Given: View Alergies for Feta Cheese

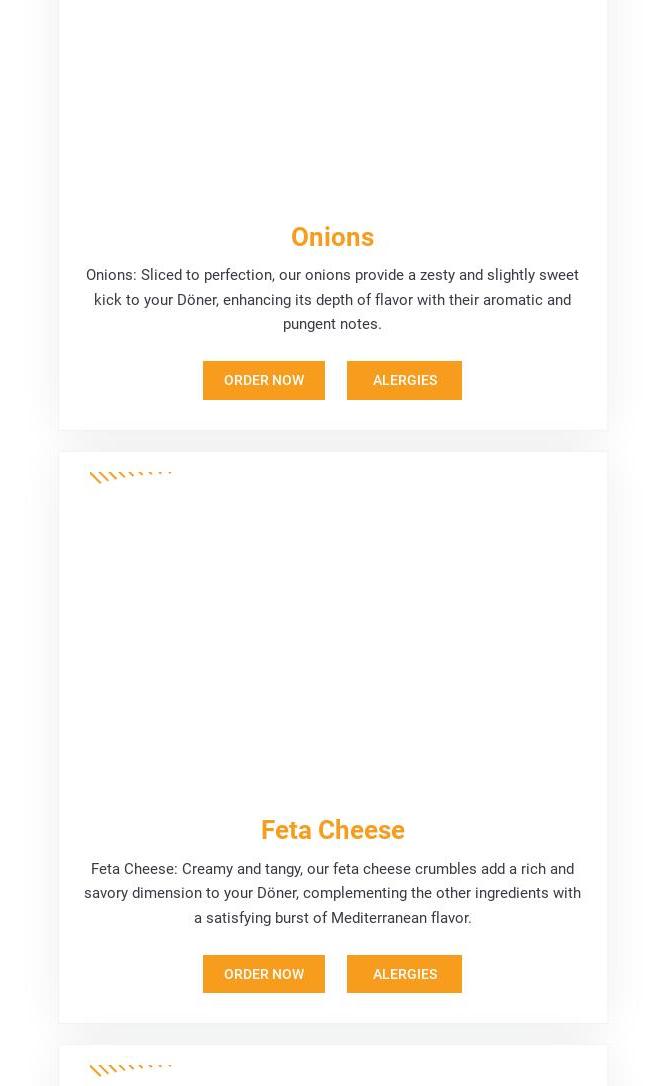Looking at the screenshot, I should [404, 974].
